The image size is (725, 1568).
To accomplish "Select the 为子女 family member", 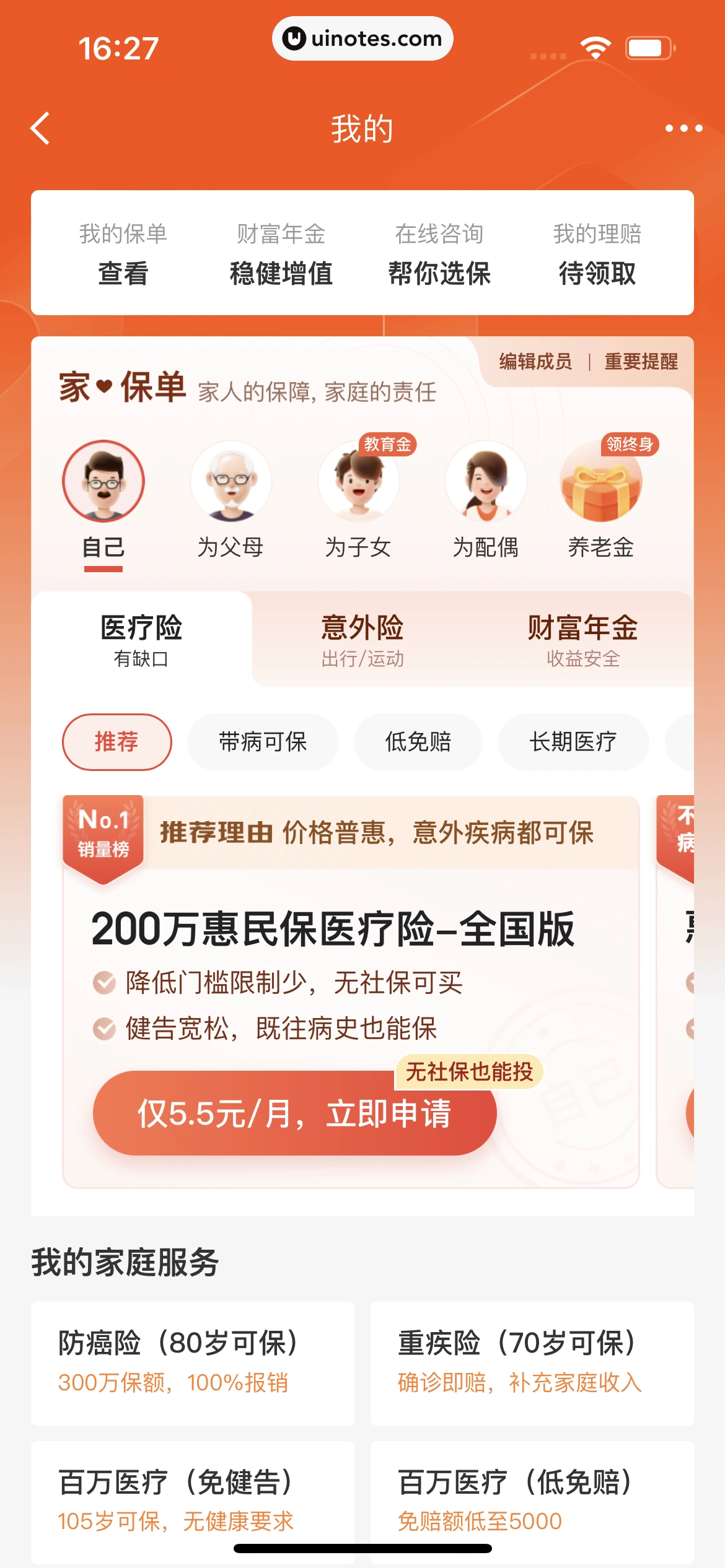I will [x=358, y=499].
